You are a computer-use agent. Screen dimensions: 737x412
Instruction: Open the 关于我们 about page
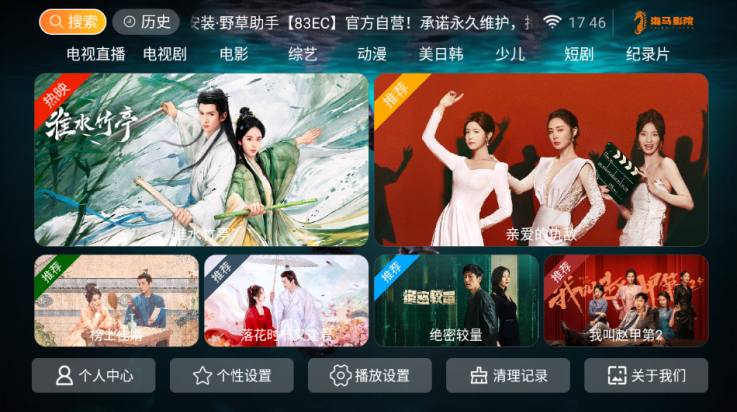pos(646,376)
